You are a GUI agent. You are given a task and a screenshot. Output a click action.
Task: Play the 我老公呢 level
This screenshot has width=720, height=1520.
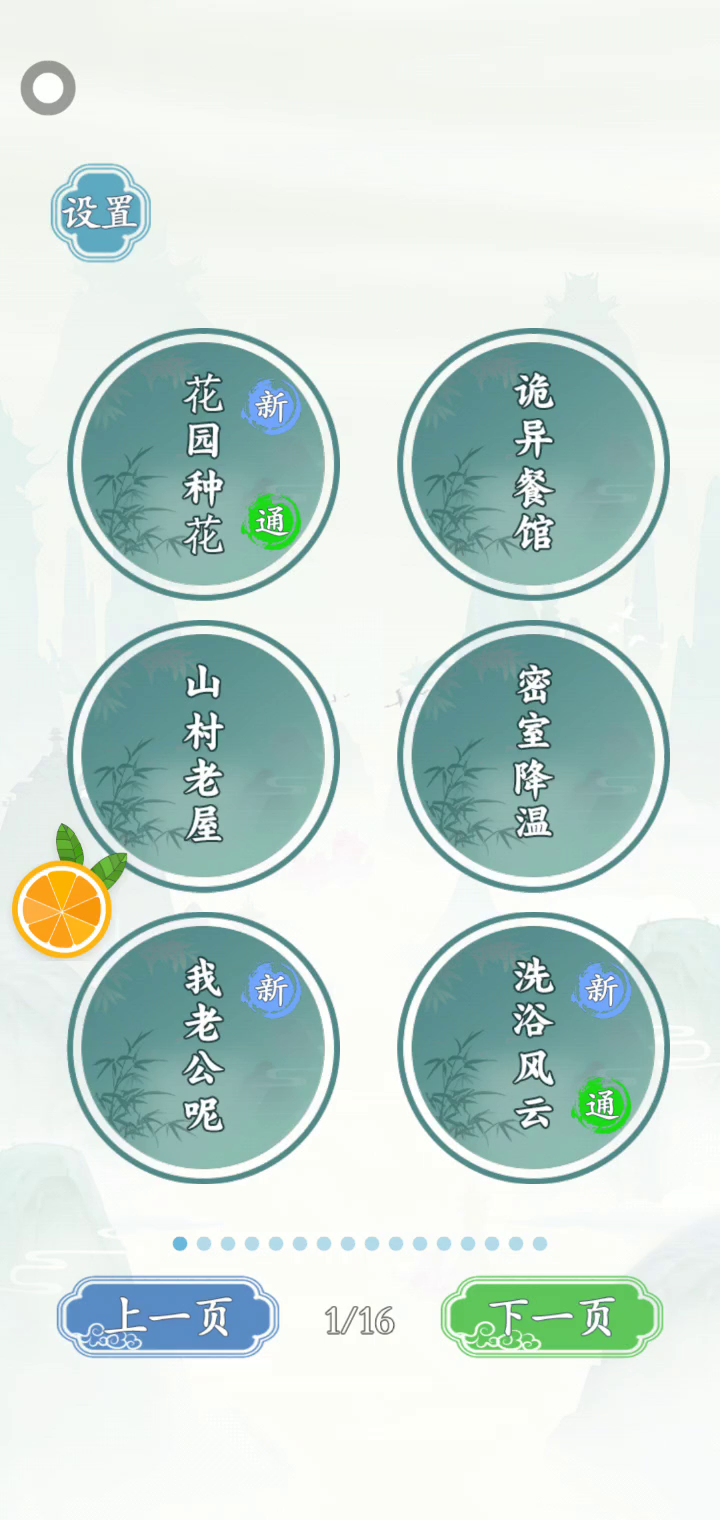[203, 1048]
